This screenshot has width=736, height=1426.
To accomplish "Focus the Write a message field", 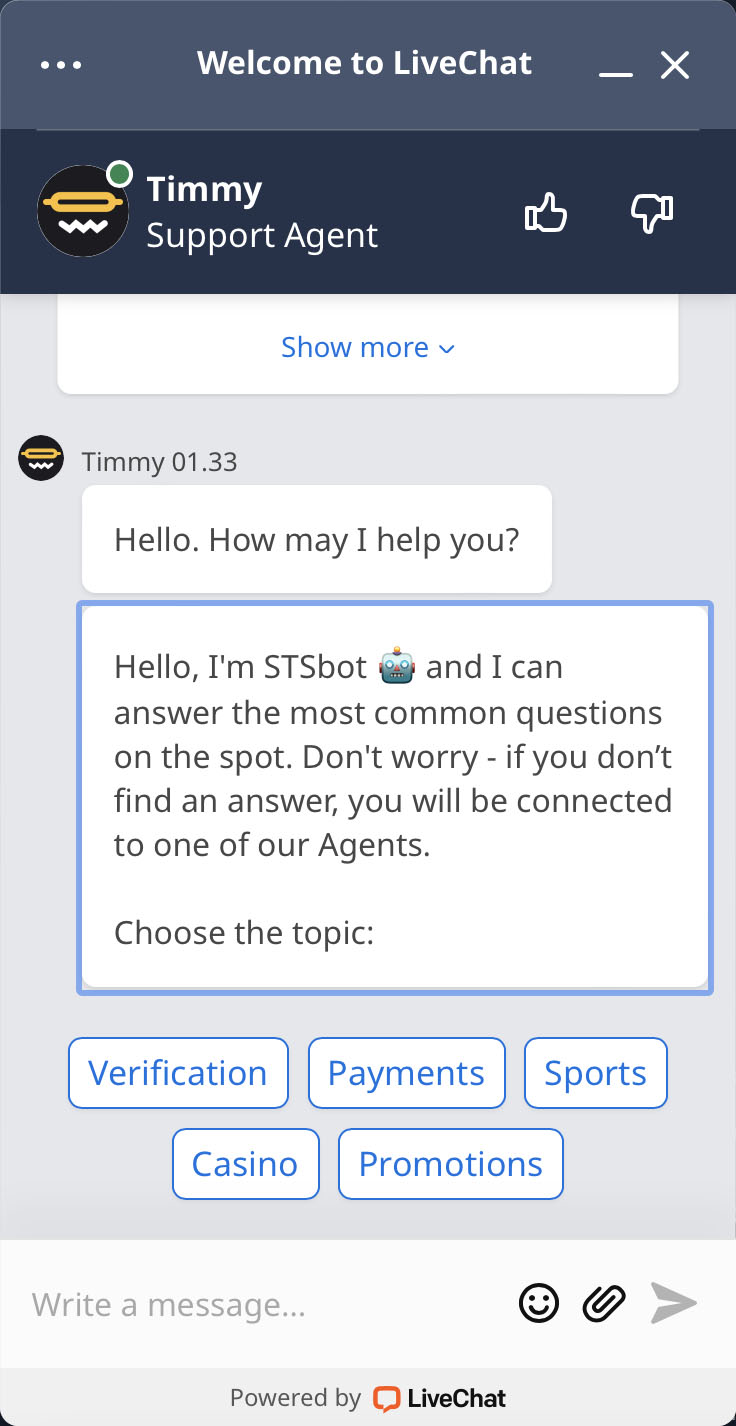I will click(260, 1304).
